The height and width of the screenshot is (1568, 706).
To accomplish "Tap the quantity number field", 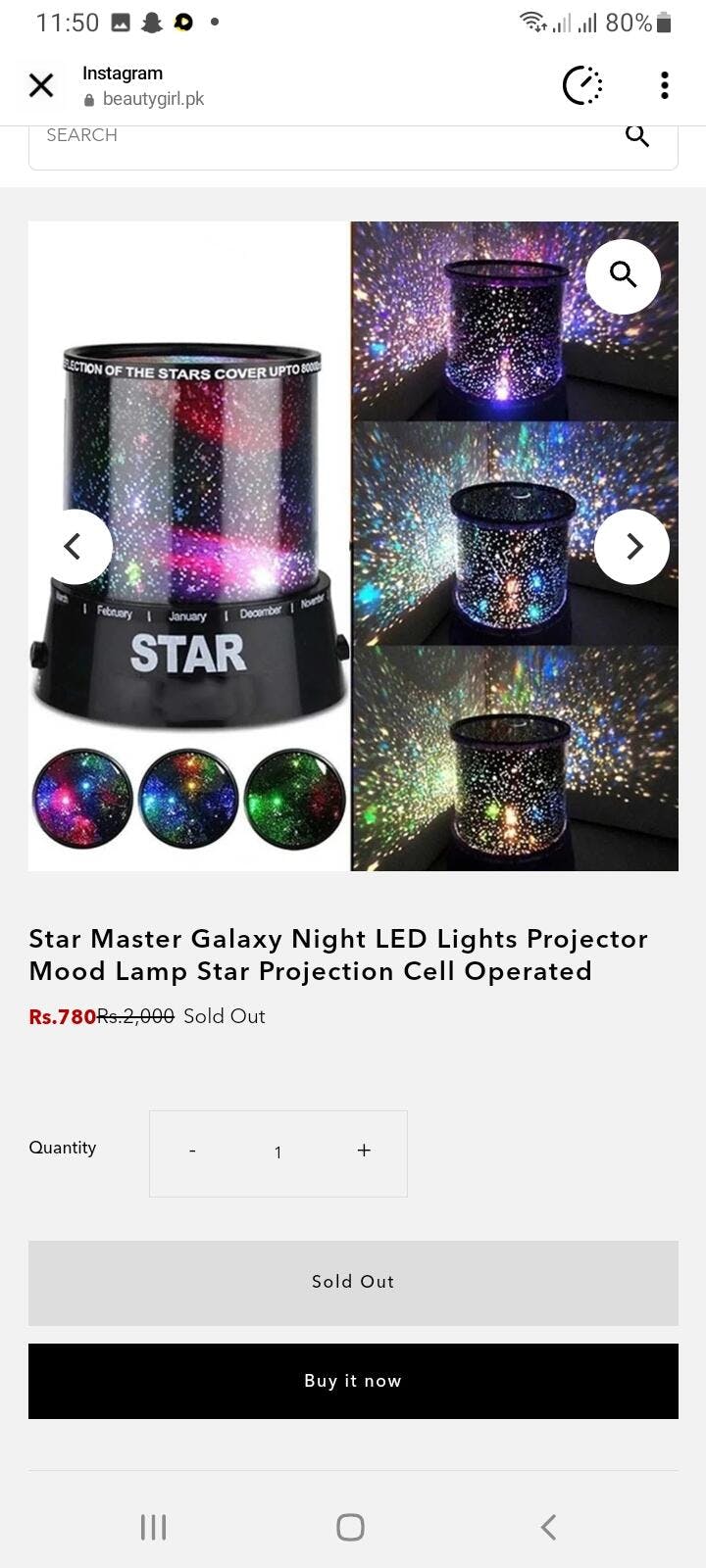I will pyautogui.click(x=278, y=1152).
